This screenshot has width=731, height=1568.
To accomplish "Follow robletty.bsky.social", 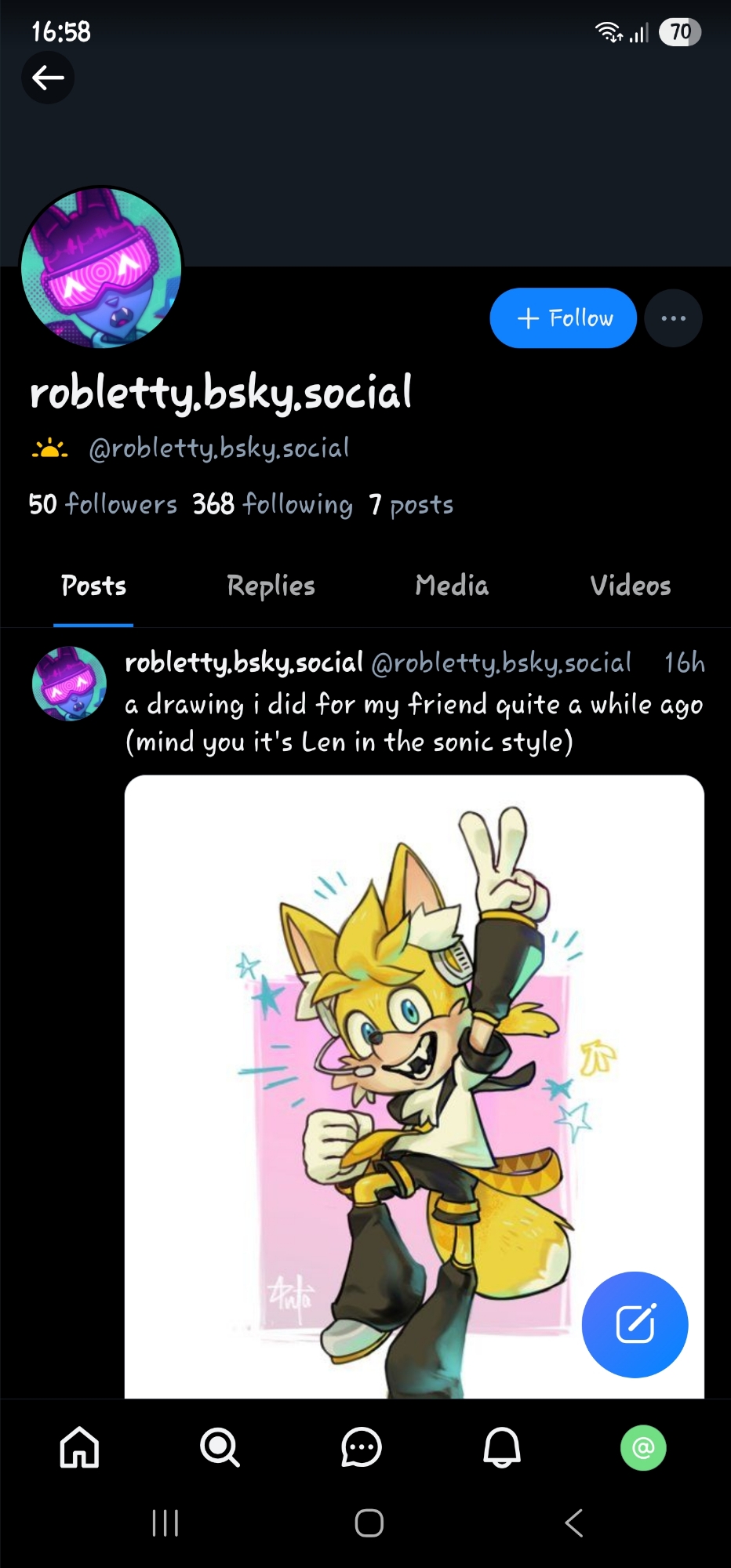I will pos(563,318).
